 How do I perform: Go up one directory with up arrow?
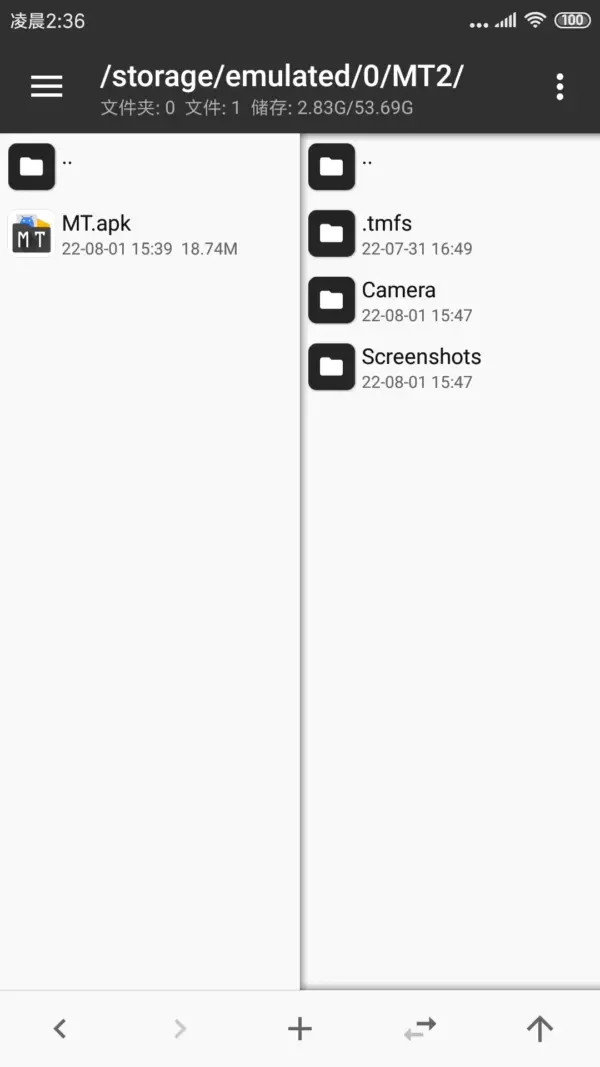pos(540,1028)
